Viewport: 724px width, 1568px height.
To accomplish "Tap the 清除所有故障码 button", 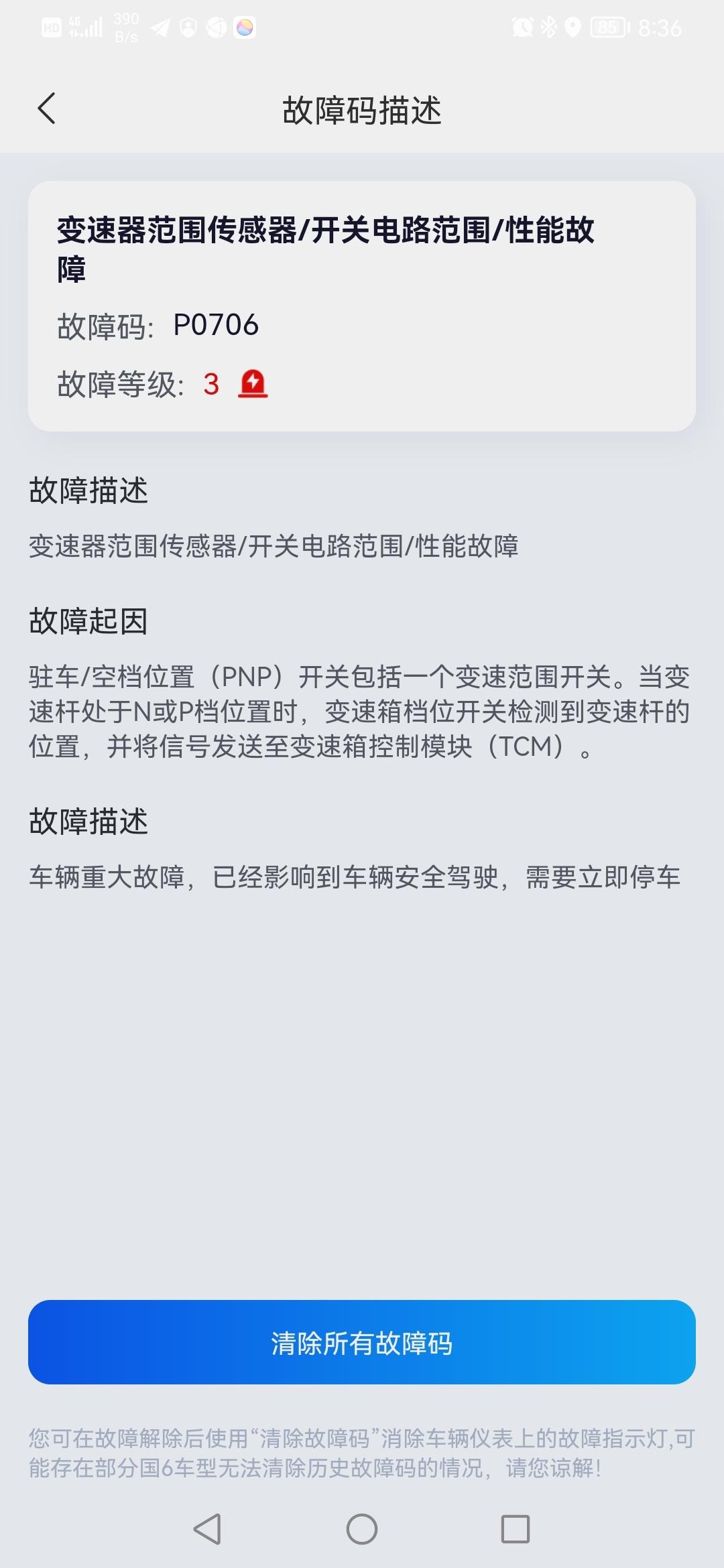I will 362,1343.
